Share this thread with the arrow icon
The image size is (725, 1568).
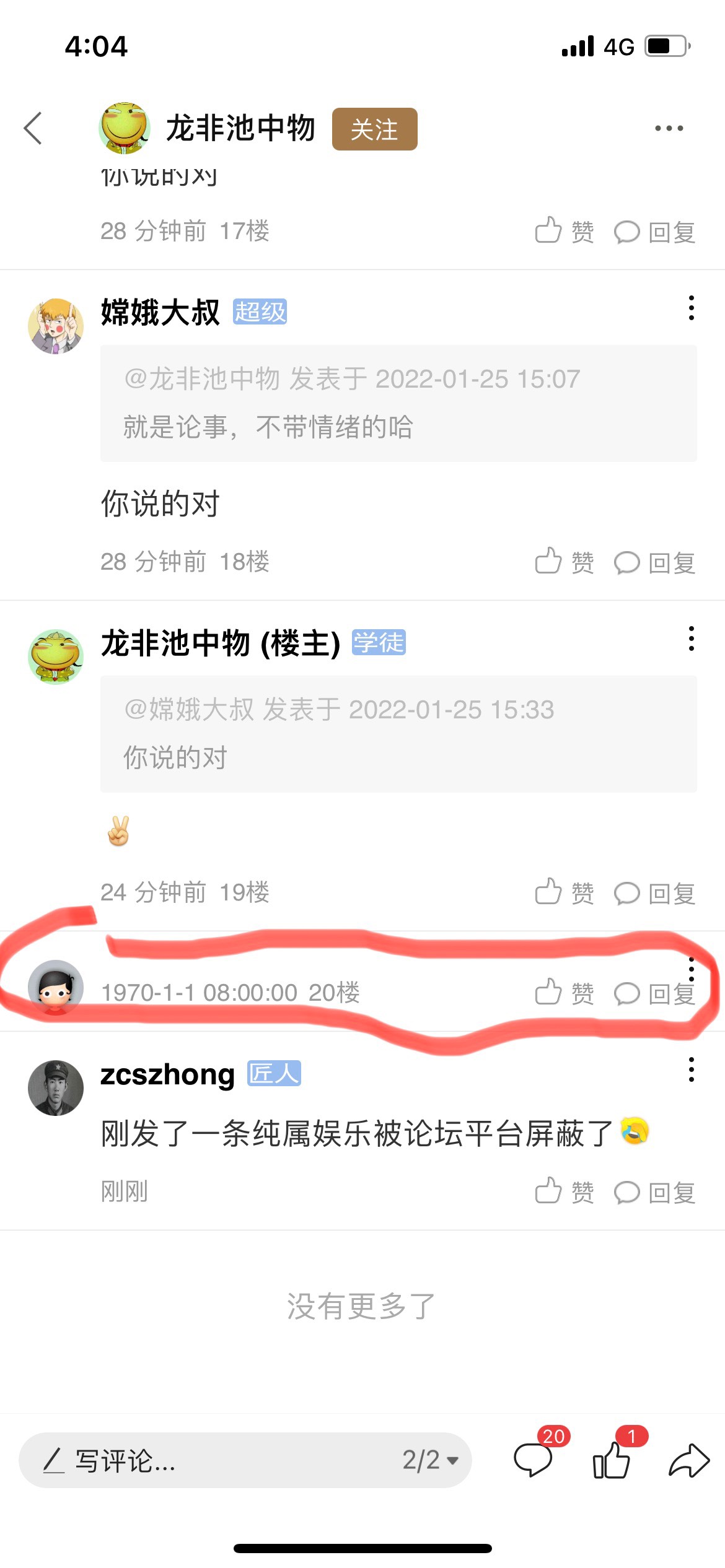tap(688, 1460)
